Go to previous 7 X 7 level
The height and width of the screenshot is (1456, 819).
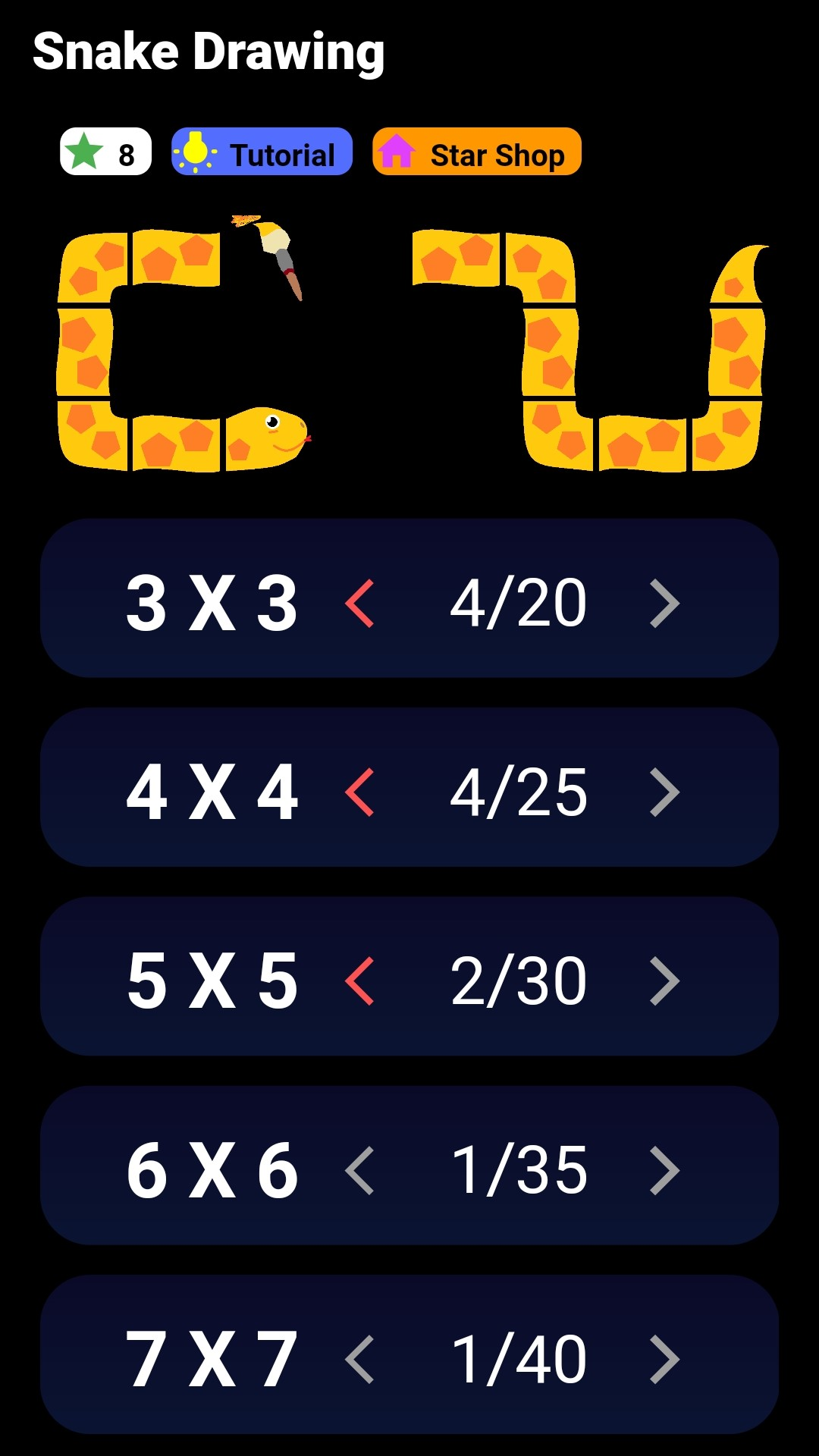359,1360
